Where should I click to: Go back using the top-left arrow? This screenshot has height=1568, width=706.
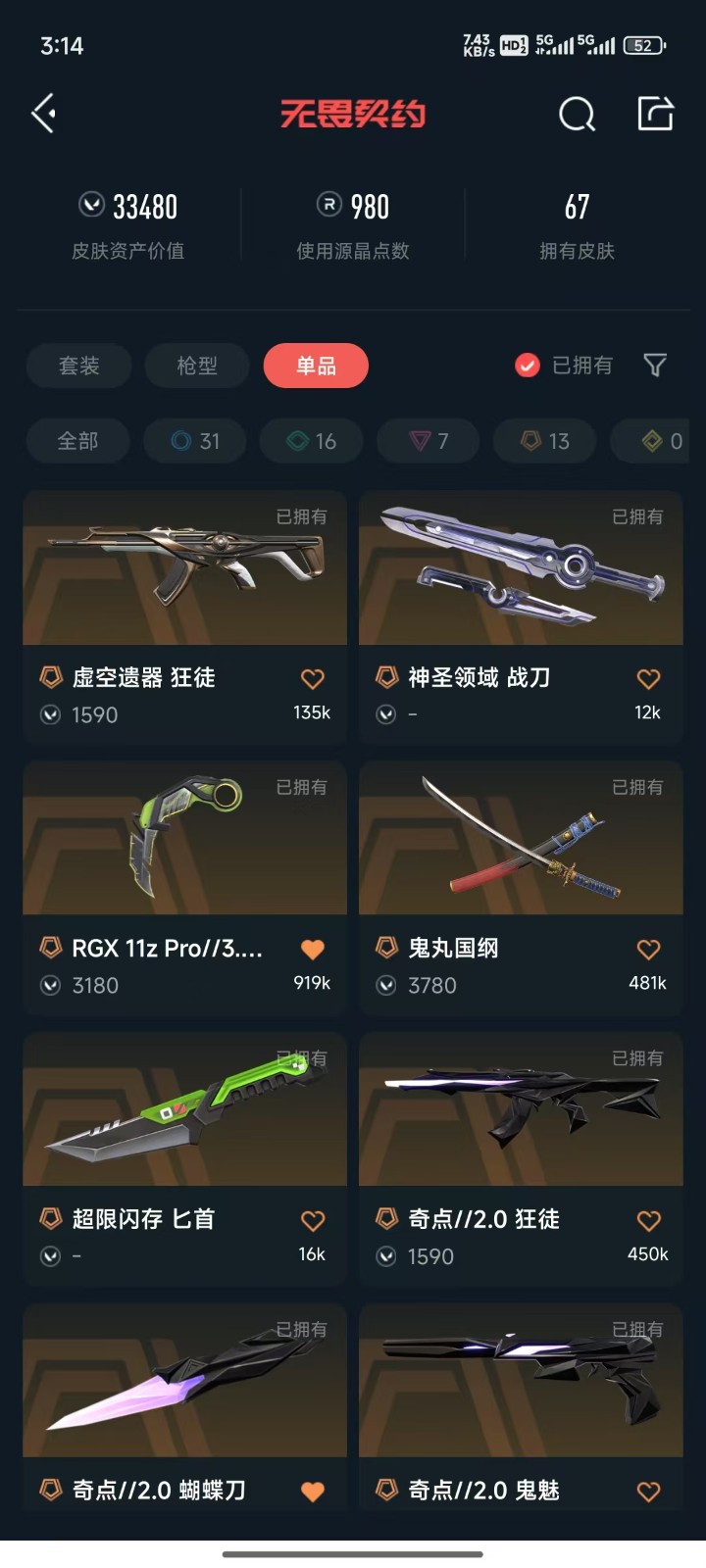pos(43,114)
